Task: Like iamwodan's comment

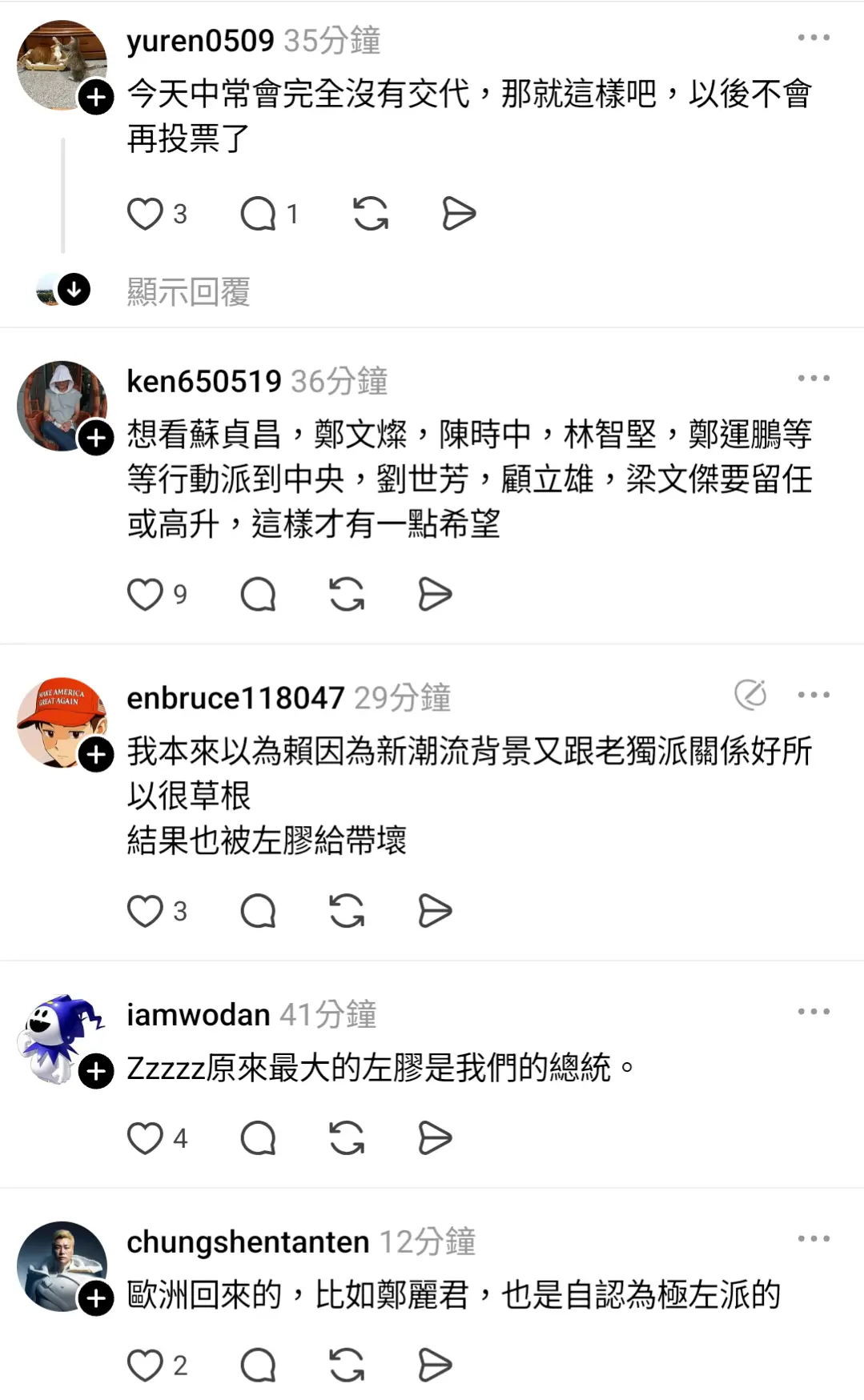Action: point(145,1138)
